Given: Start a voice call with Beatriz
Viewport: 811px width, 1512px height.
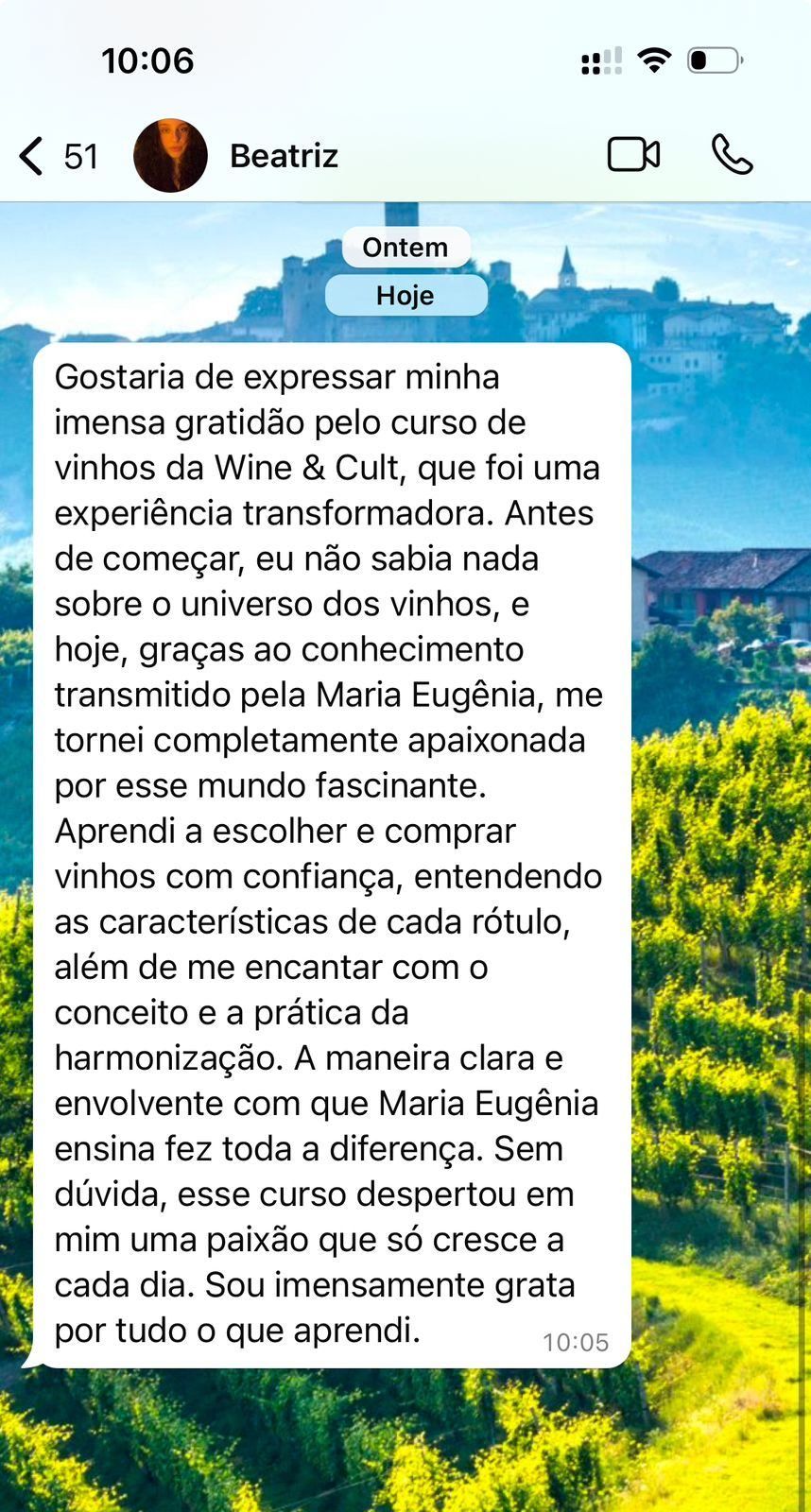Looking at the screenshot, I should click(732, 155).
